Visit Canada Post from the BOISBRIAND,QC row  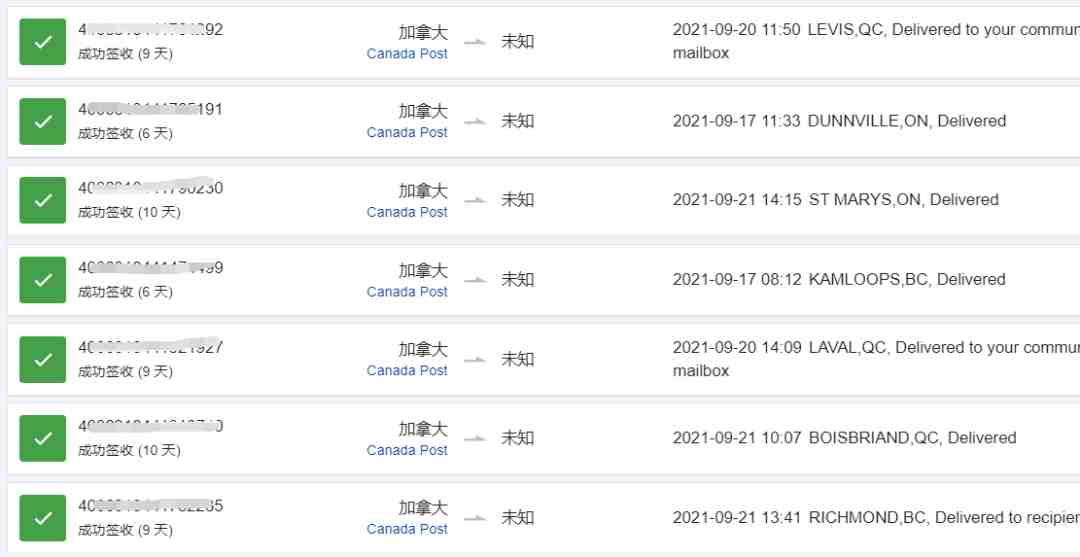[407, 451]
